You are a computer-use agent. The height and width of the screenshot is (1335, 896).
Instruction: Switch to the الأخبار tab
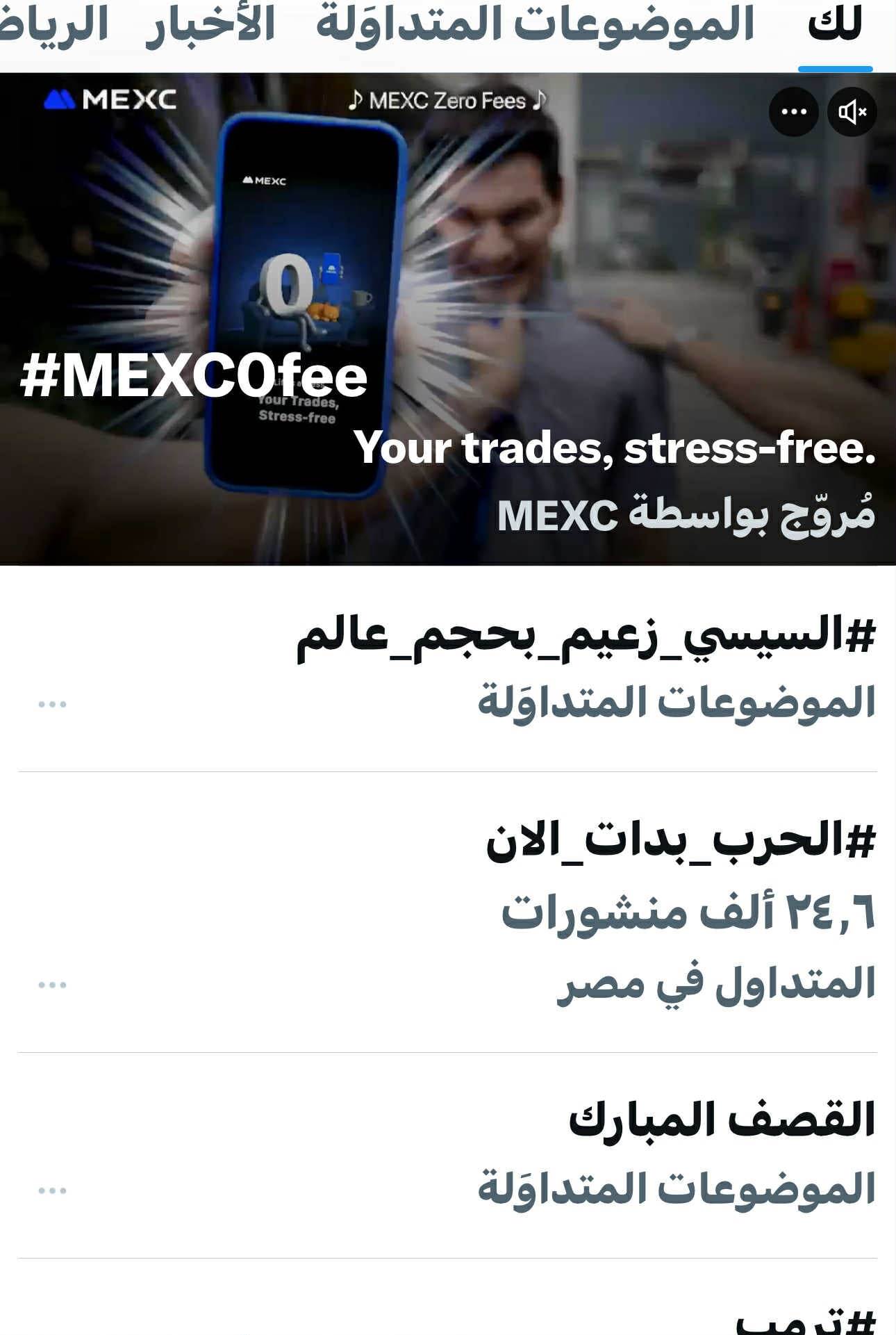(210, 26)
